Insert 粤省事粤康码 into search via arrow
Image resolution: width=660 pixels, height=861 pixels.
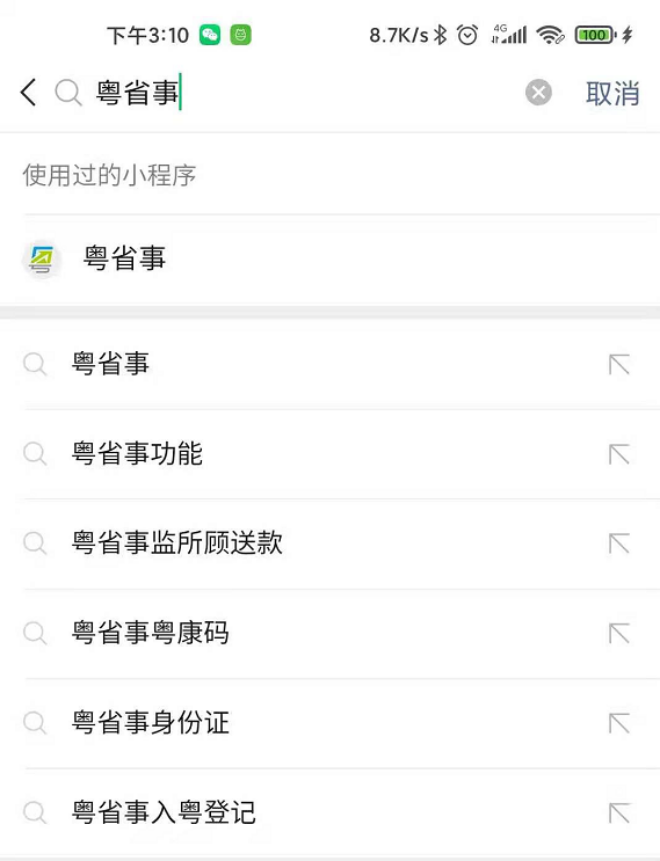pos(619,633)
